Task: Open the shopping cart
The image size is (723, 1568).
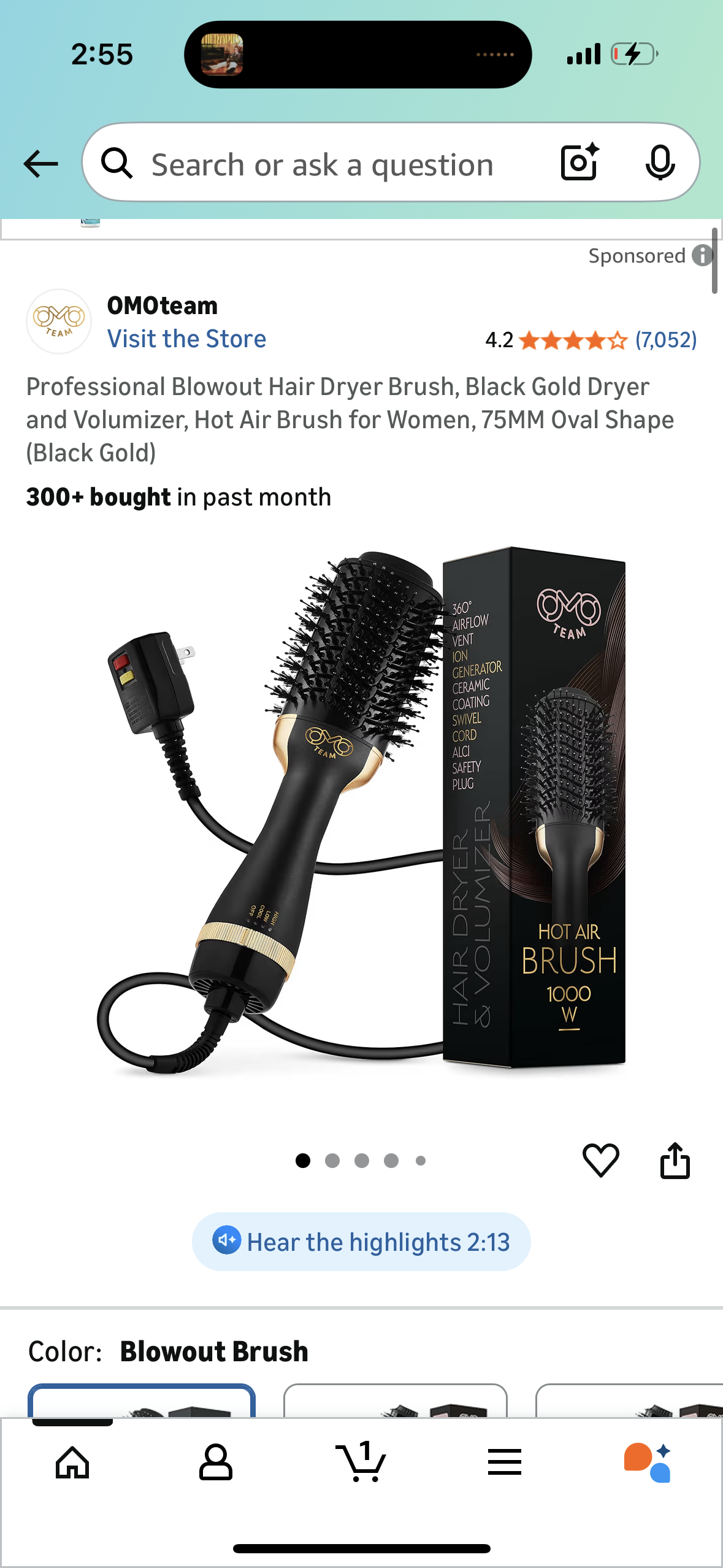Action: pyautogui.click(x=361, y=1462)
